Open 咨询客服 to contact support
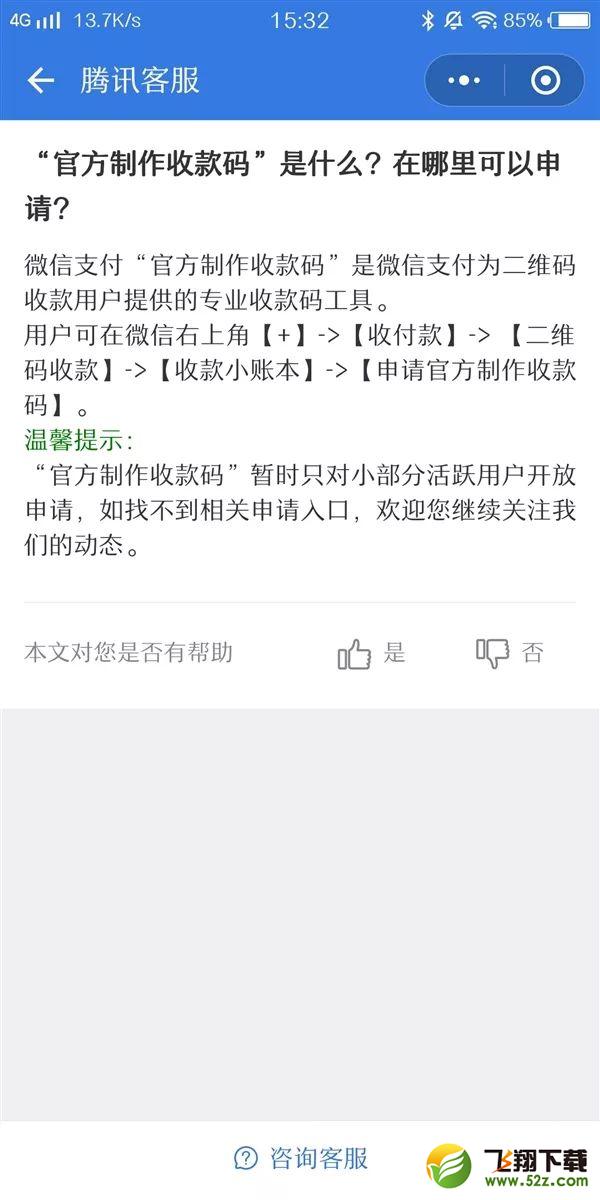Viewport: 600px width, 1200px height. click(302, 1158)
